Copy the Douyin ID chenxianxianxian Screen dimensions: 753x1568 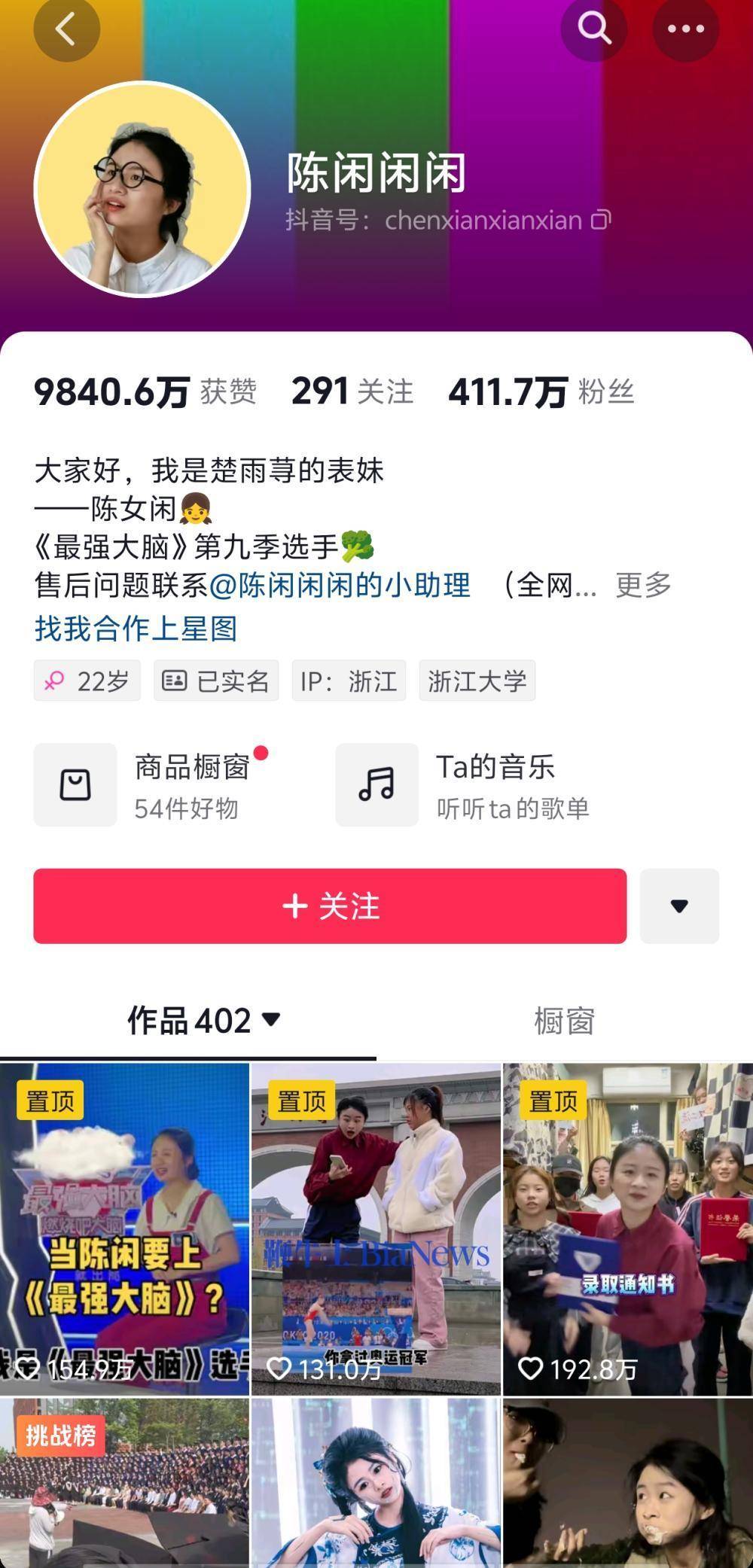[x=600, y=220]
